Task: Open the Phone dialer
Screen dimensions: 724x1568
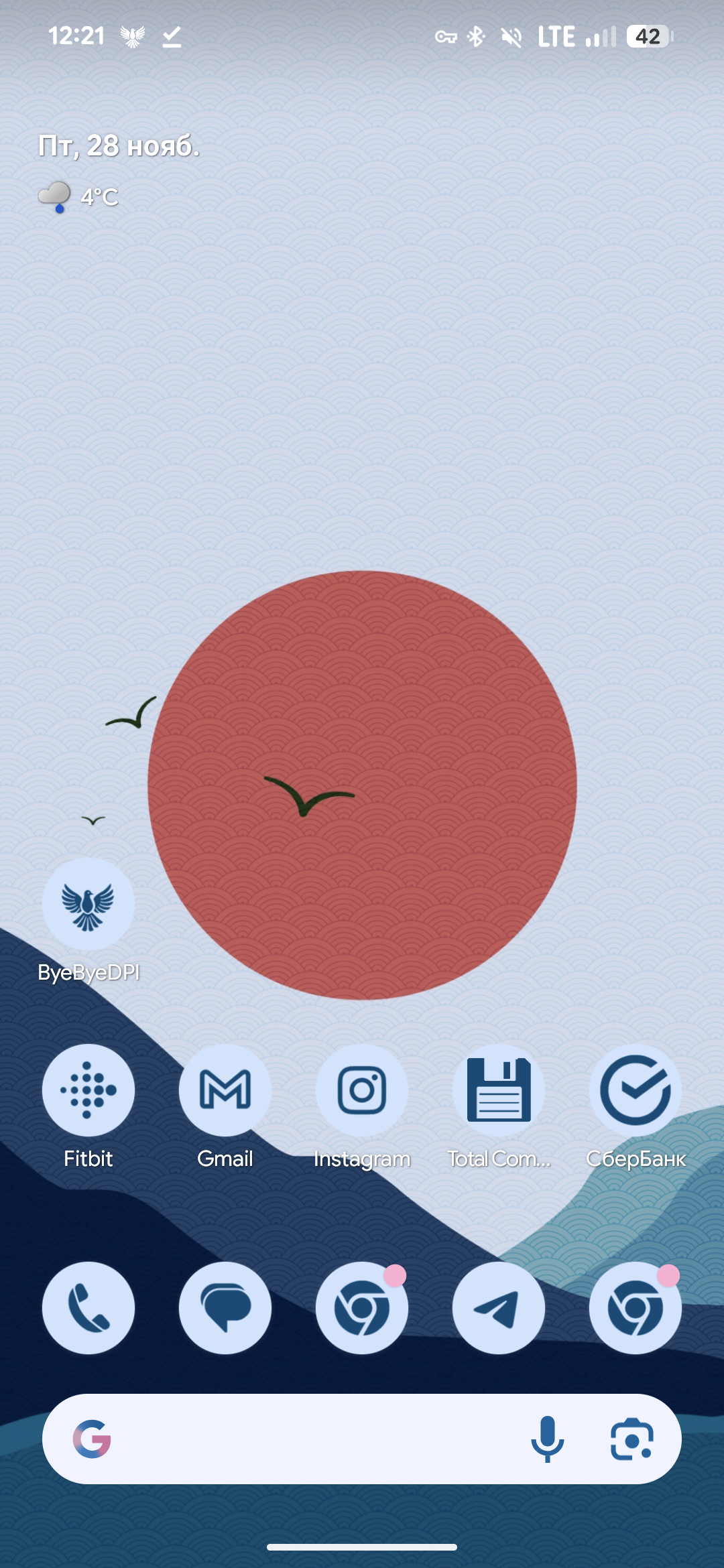Action: tap(88, 1307)
